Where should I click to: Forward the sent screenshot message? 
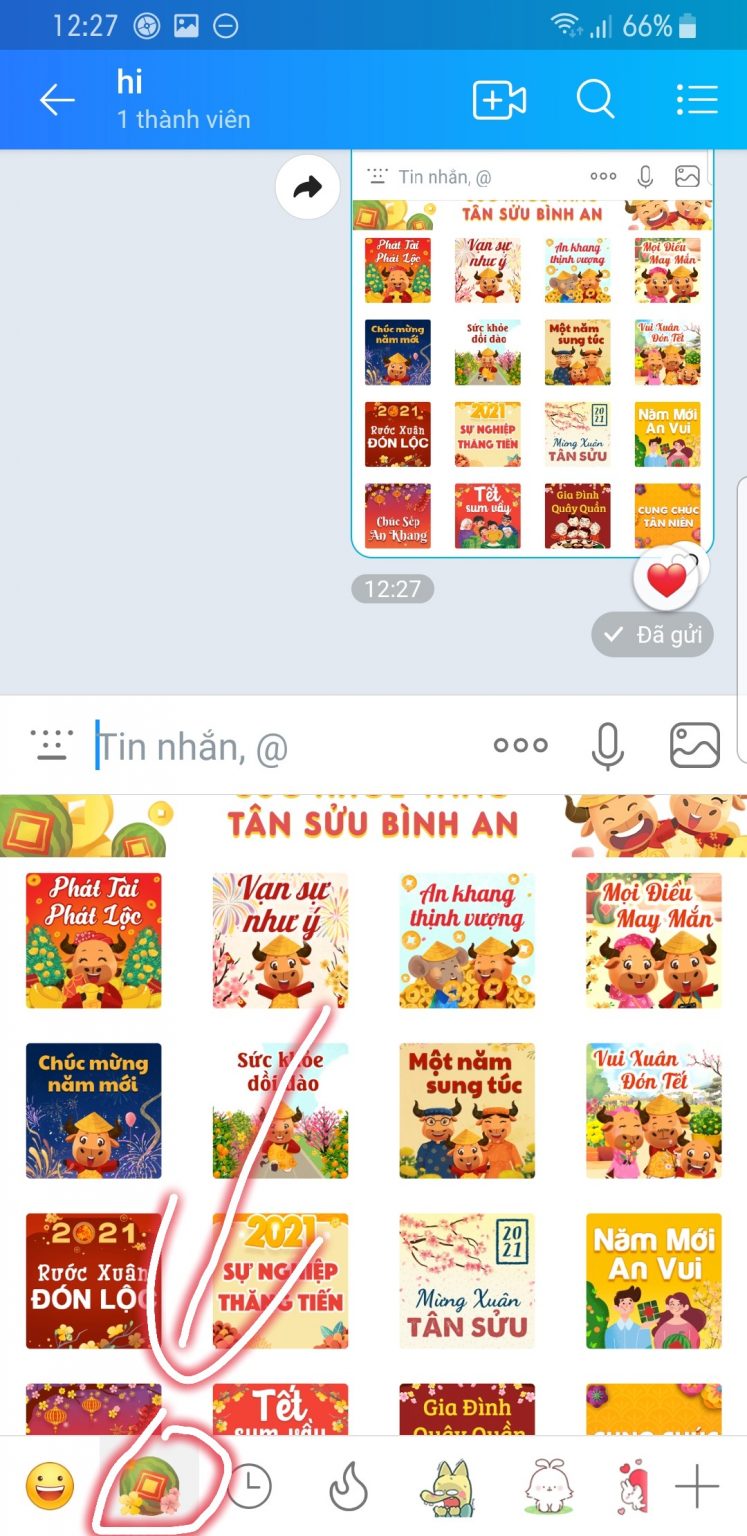point(308,187)
